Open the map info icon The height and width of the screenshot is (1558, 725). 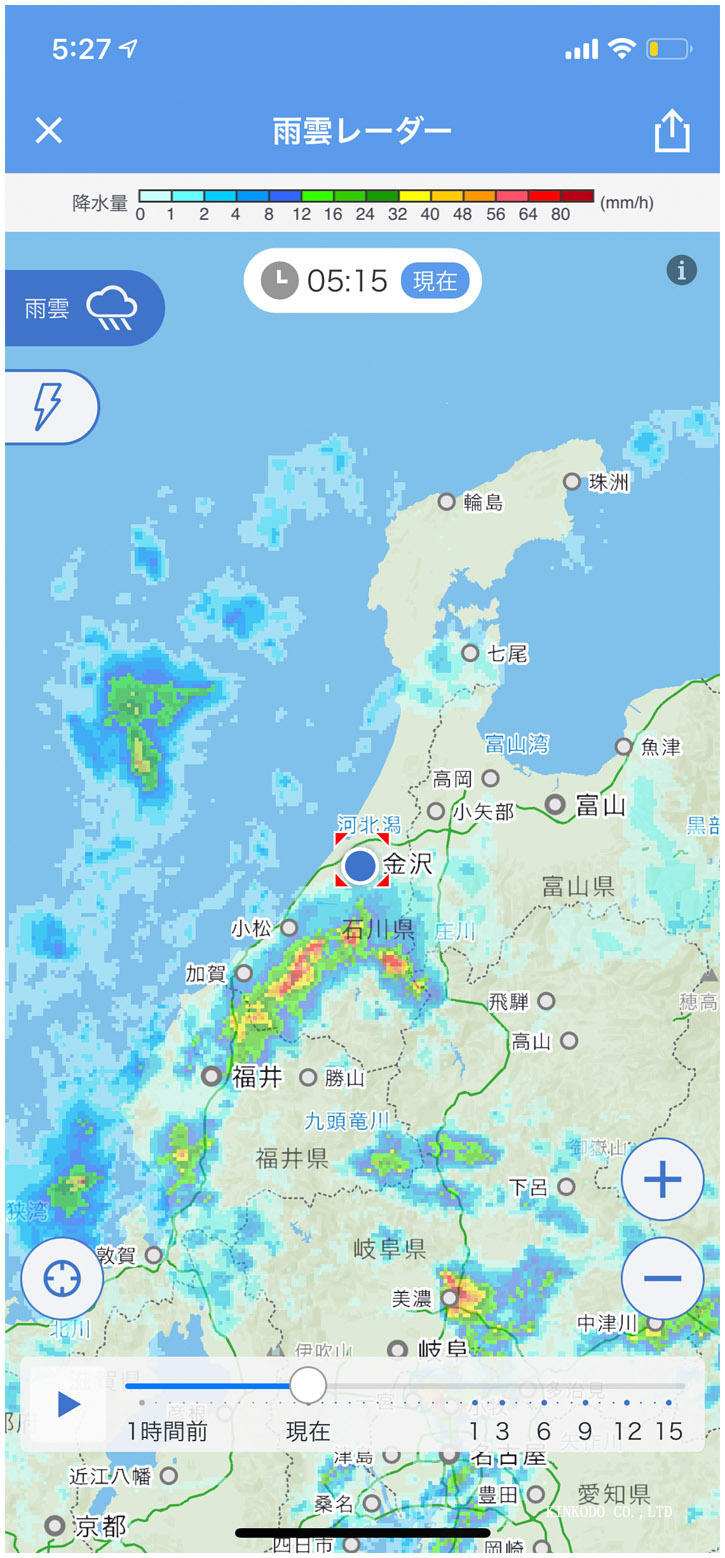pos(681,270)
